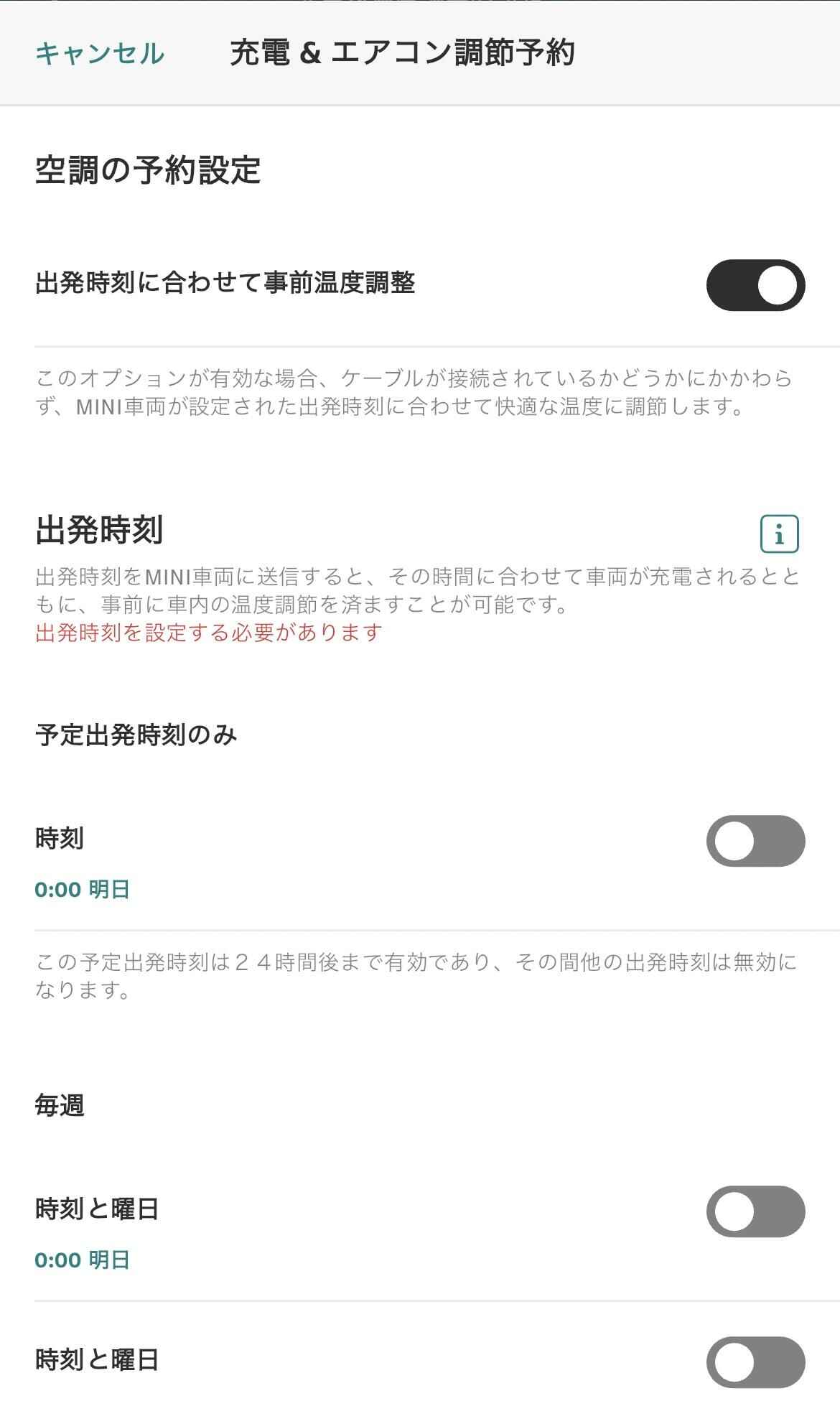Turn on the second 時刻と曜日 toggle
This screenshot has width=840, height=1401.
pos(755,1362)
